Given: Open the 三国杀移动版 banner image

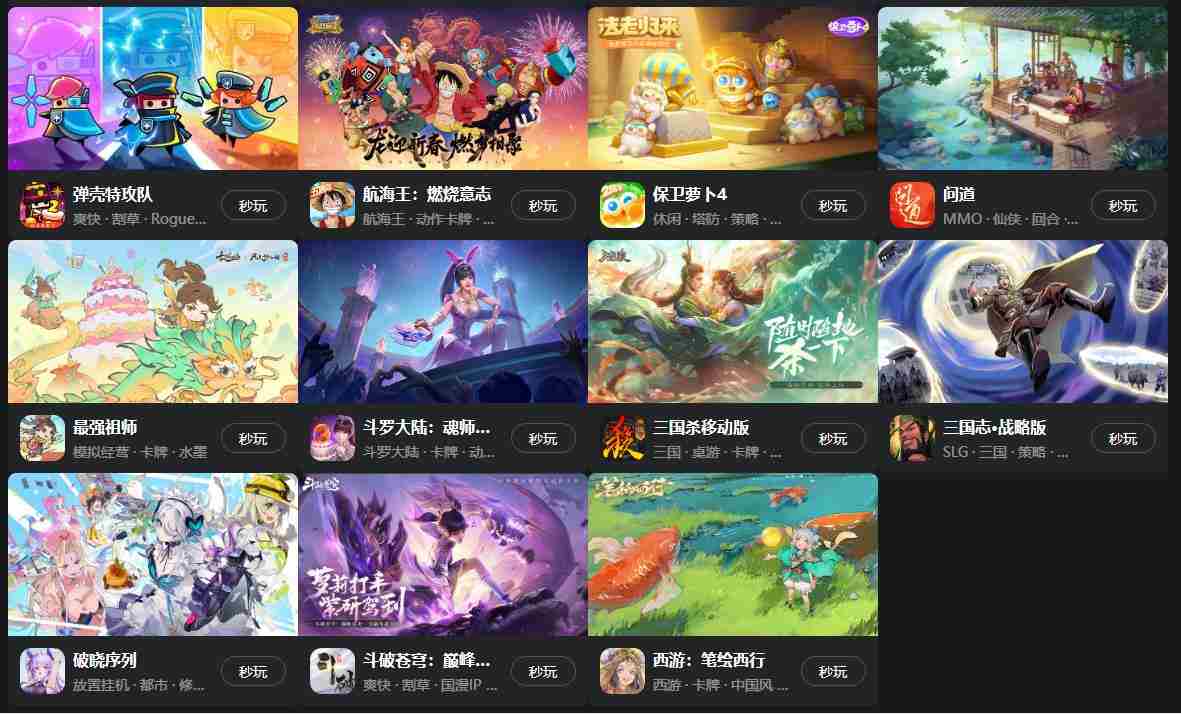Looking at the screenshot, I should (x=733, y=322).
